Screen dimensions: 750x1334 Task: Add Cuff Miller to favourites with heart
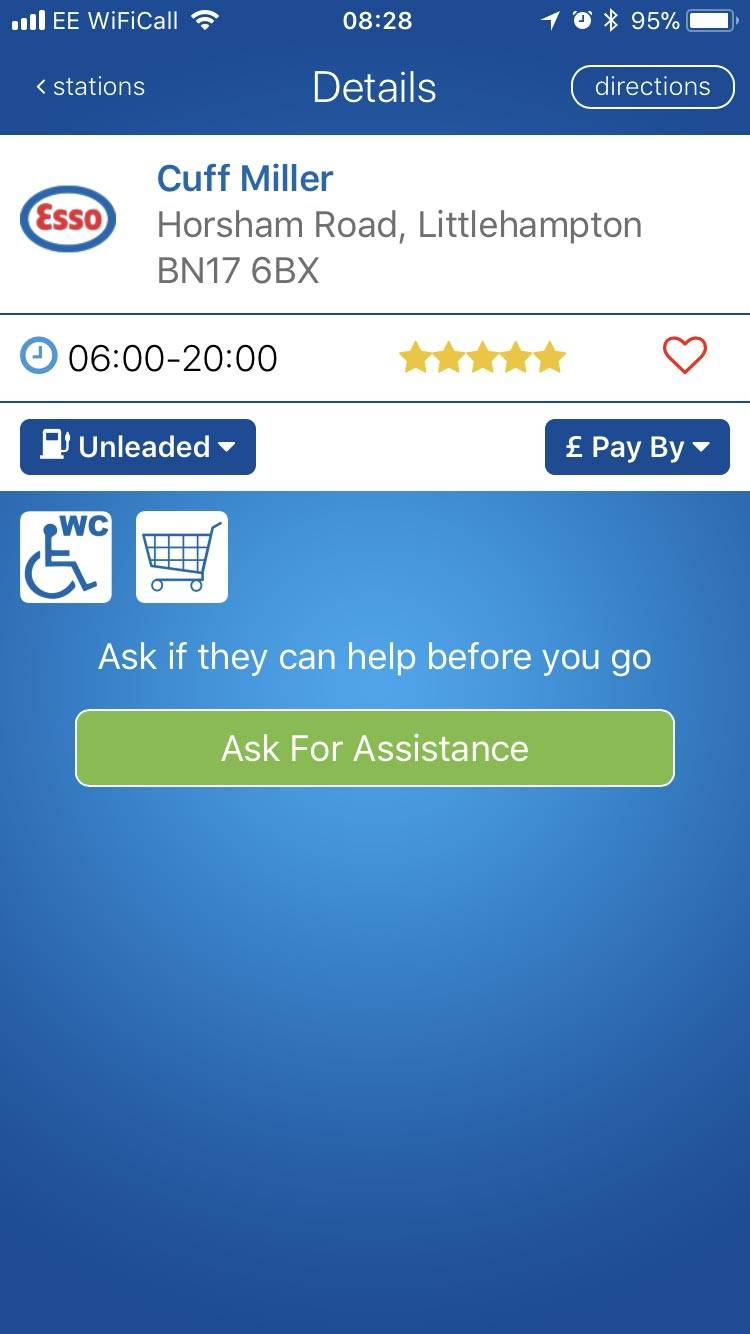(x=685, y=356)
